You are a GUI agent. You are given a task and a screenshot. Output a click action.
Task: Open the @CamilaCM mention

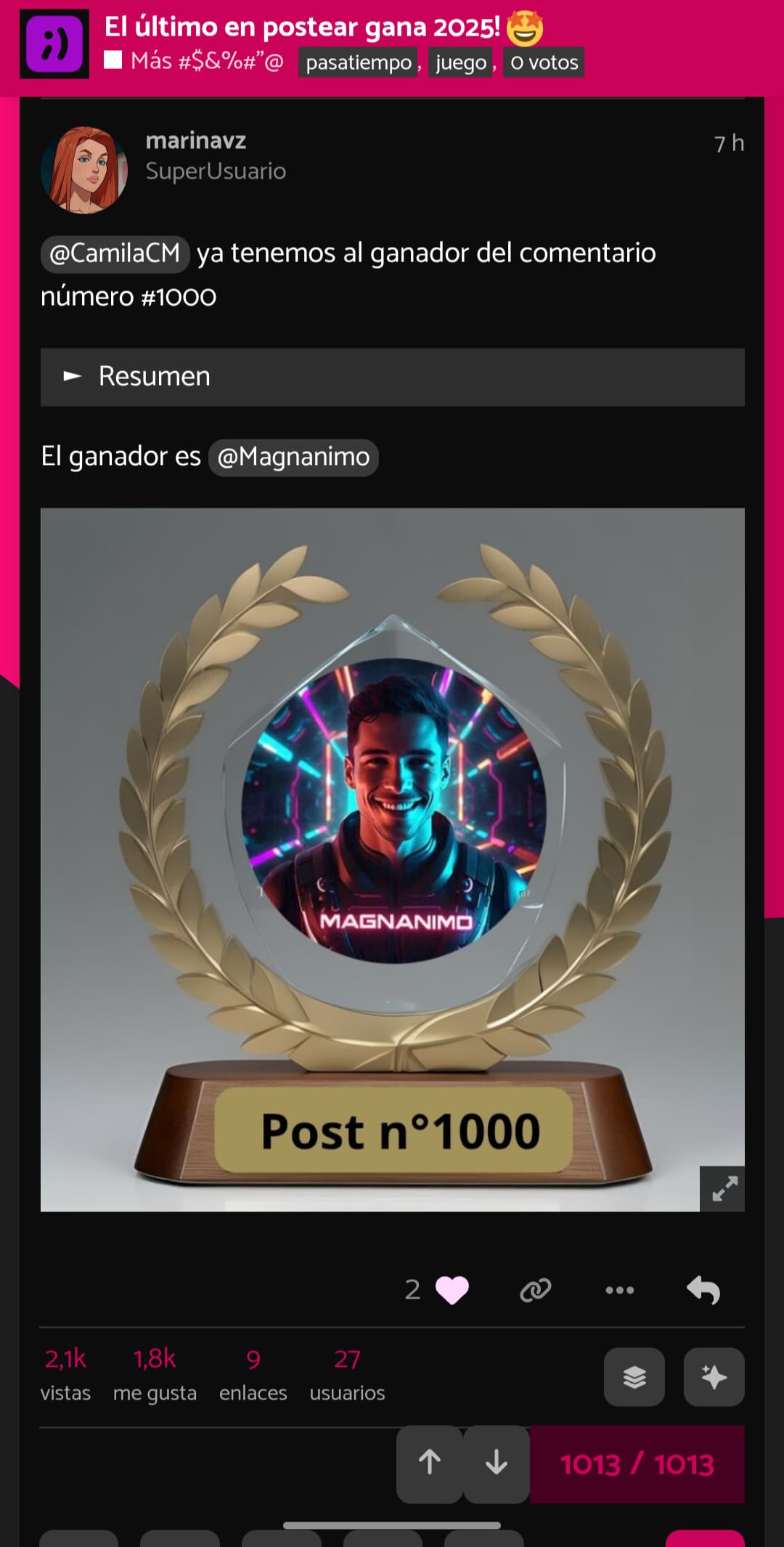(x=115, y=253)
